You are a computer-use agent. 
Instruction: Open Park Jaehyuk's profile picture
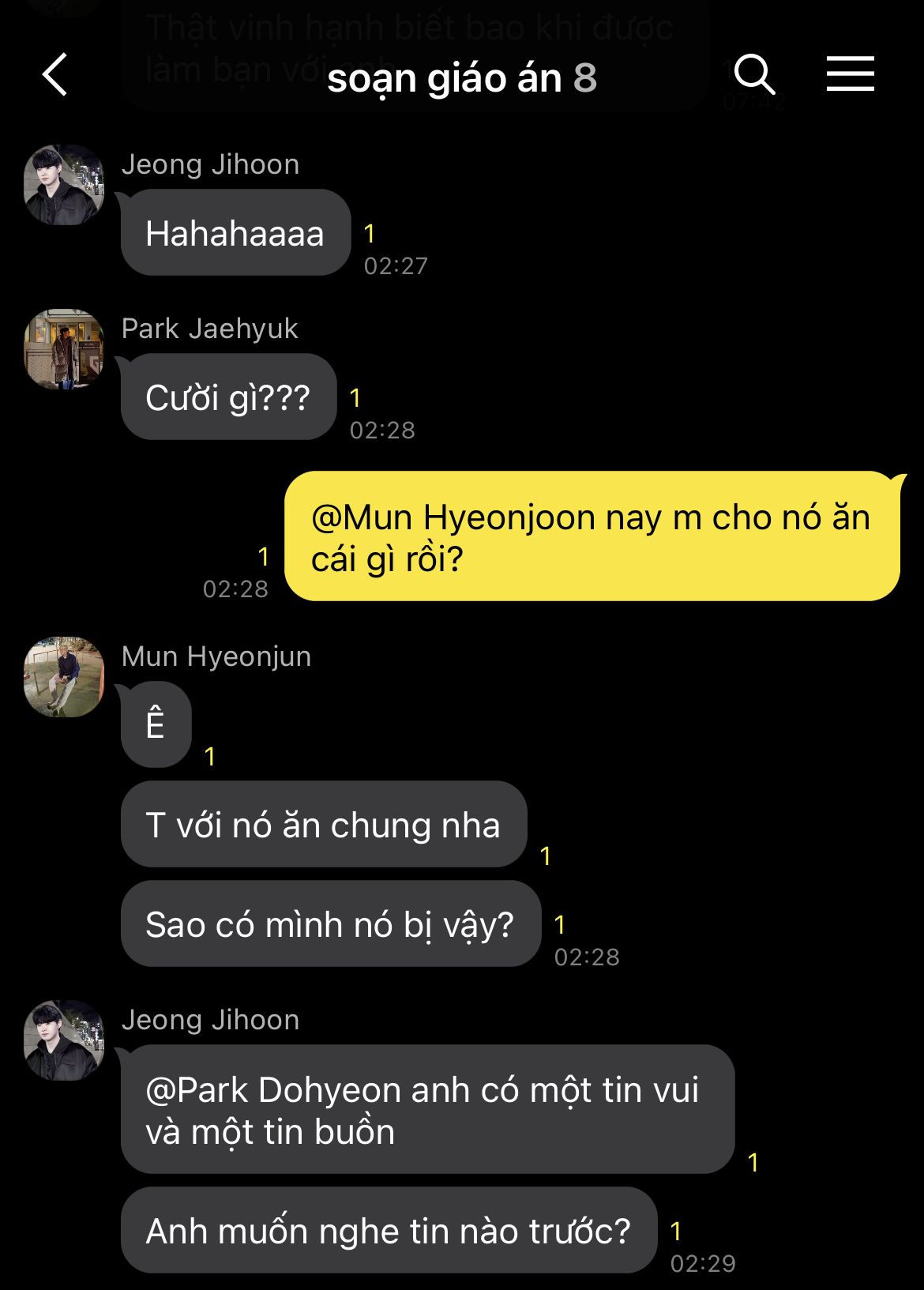[x=64, y=349]
